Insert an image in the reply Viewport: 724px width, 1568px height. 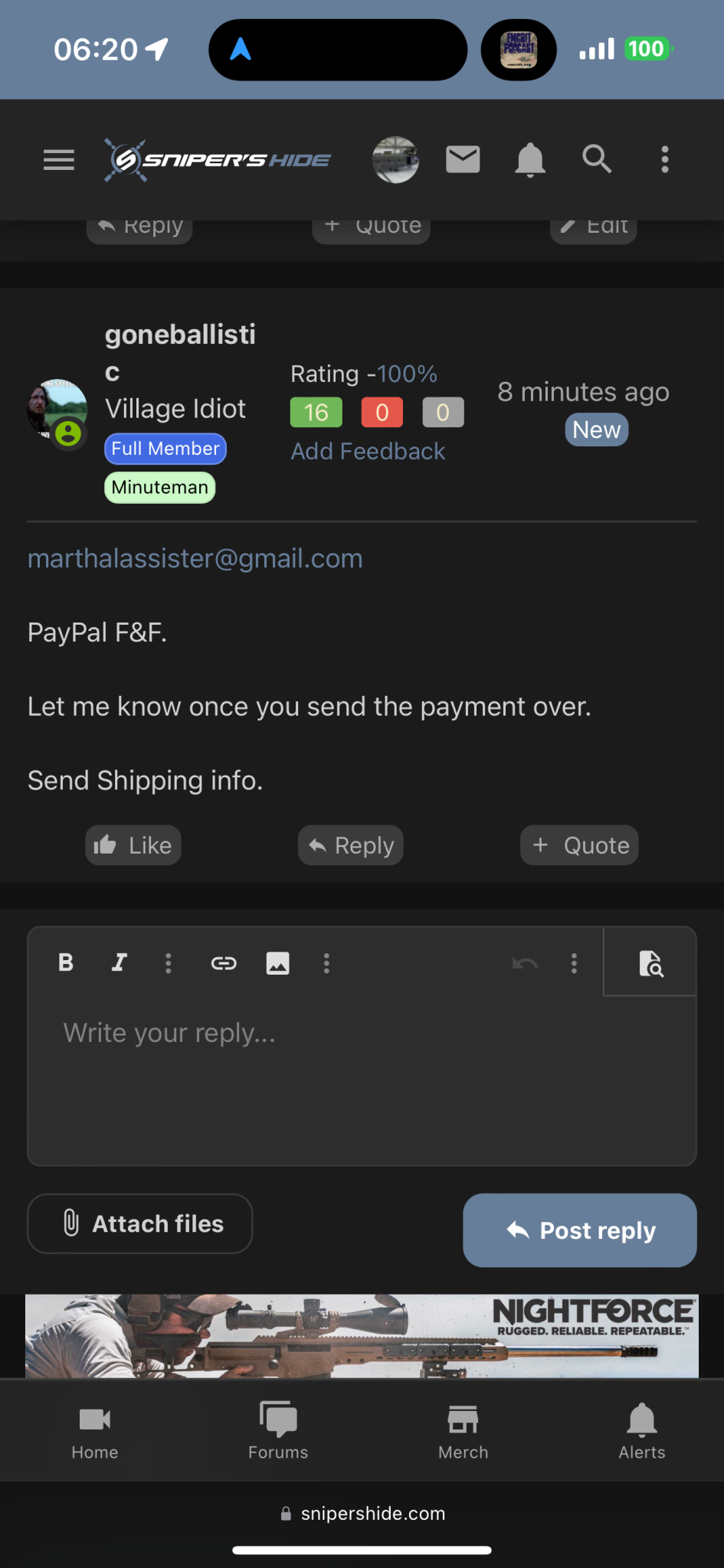coord(277,963)
